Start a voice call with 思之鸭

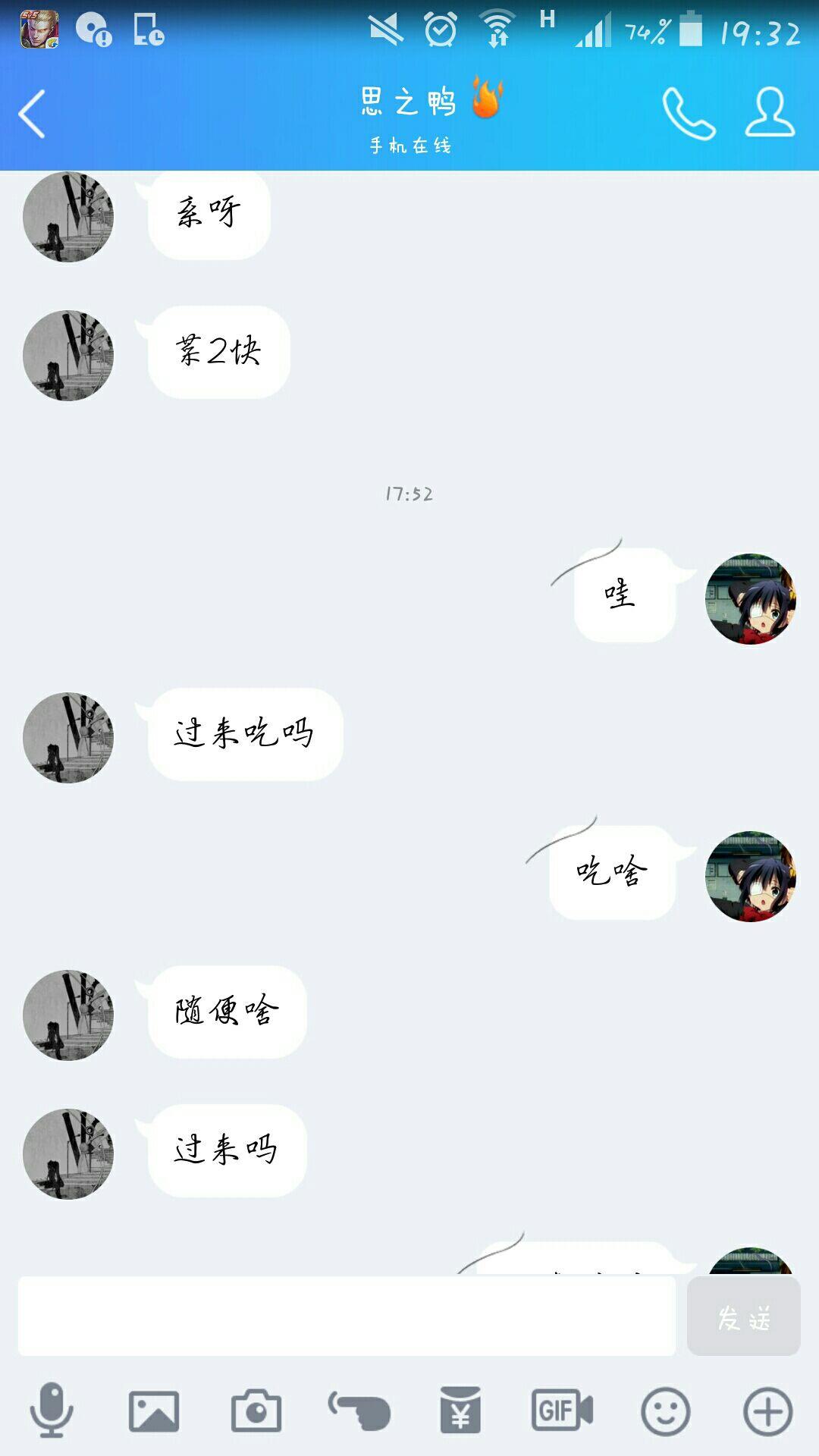click(x=689, y=114)
